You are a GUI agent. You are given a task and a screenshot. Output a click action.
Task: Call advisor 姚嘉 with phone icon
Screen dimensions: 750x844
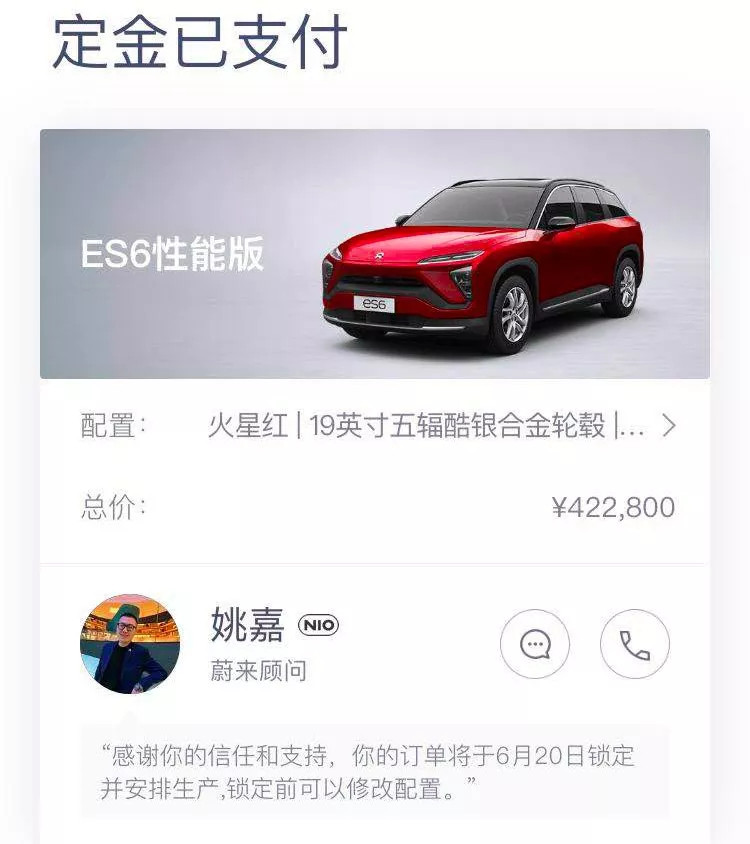click(x=634, y=644)
